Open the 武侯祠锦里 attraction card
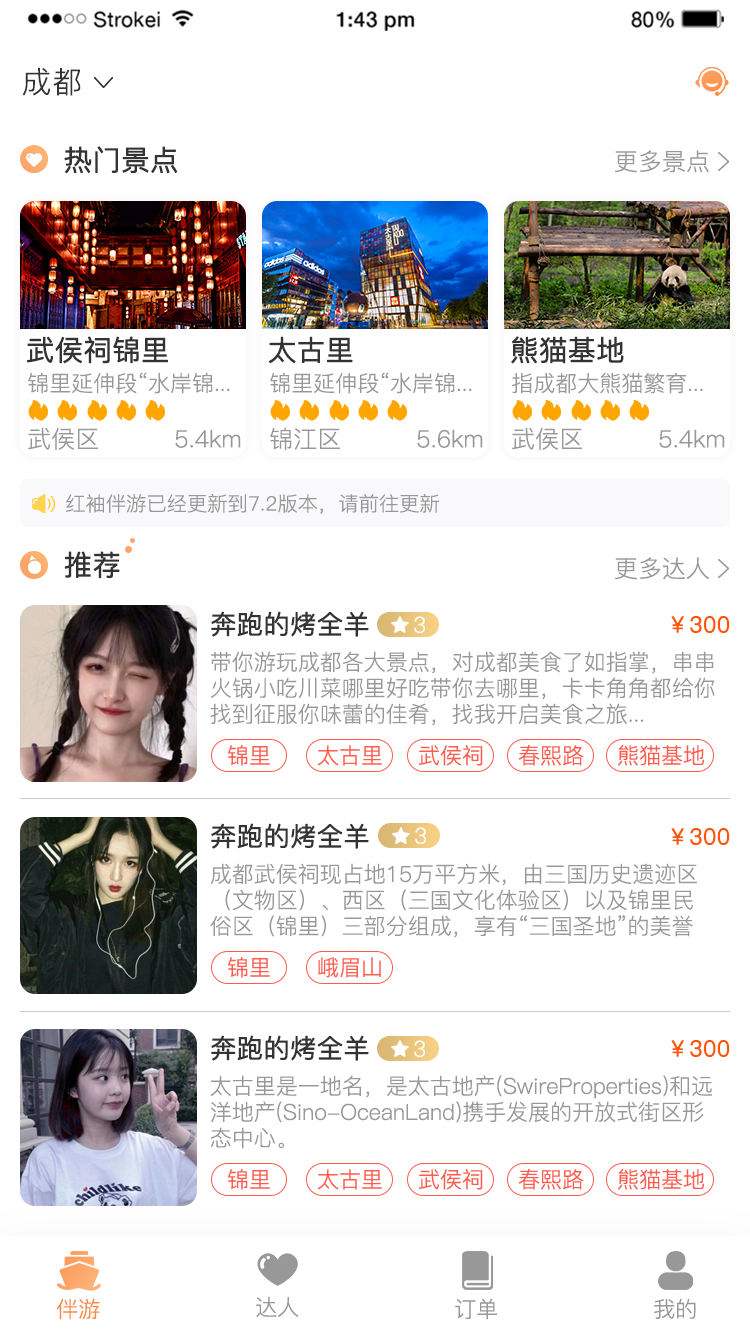 133,328
